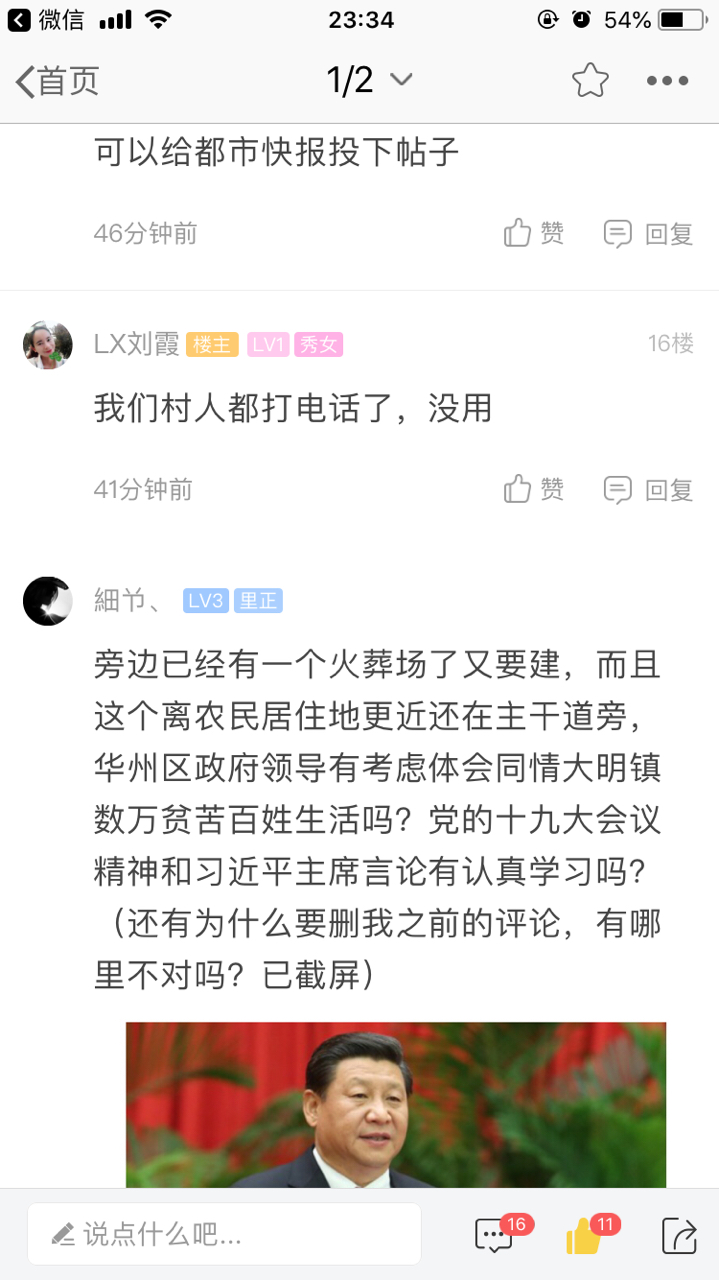
Task: Return to 微信 via status bar back
Action: click(46, 19)
